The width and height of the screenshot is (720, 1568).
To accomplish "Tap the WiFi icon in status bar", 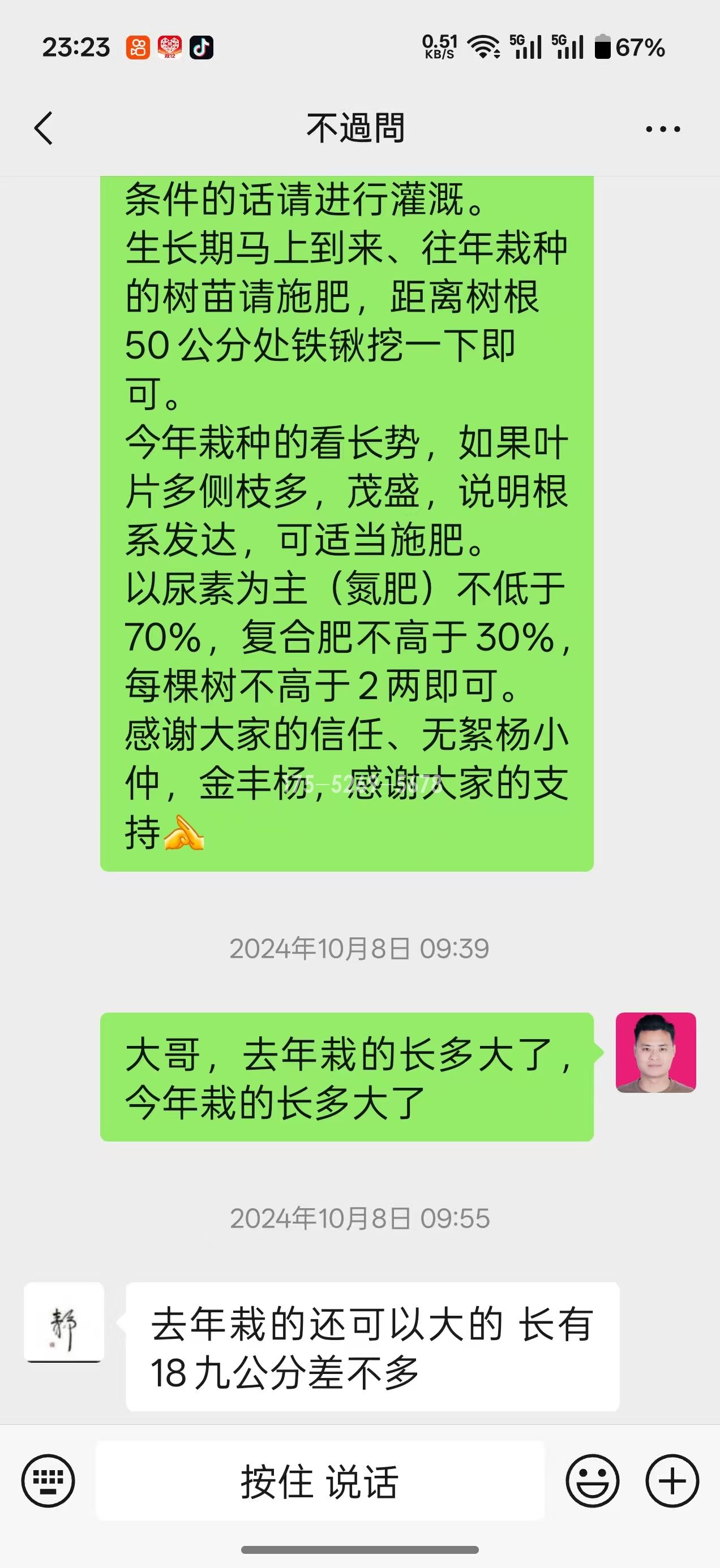I will click(x=483, y=46).
